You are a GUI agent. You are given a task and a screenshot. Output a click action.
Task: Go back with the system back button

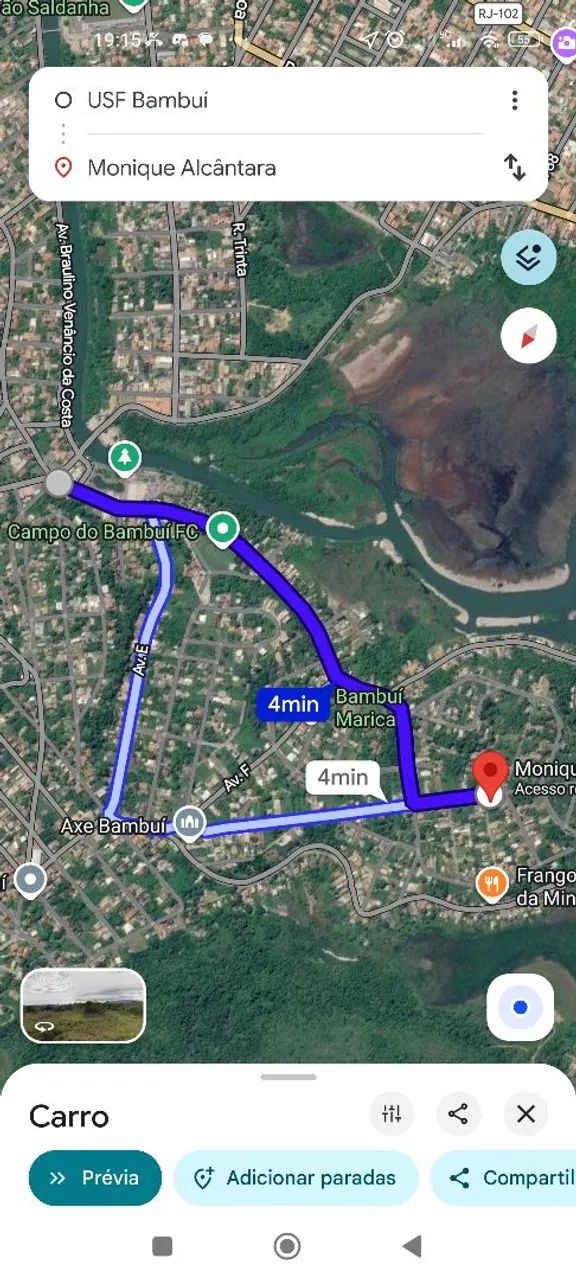pos(412,1246)
